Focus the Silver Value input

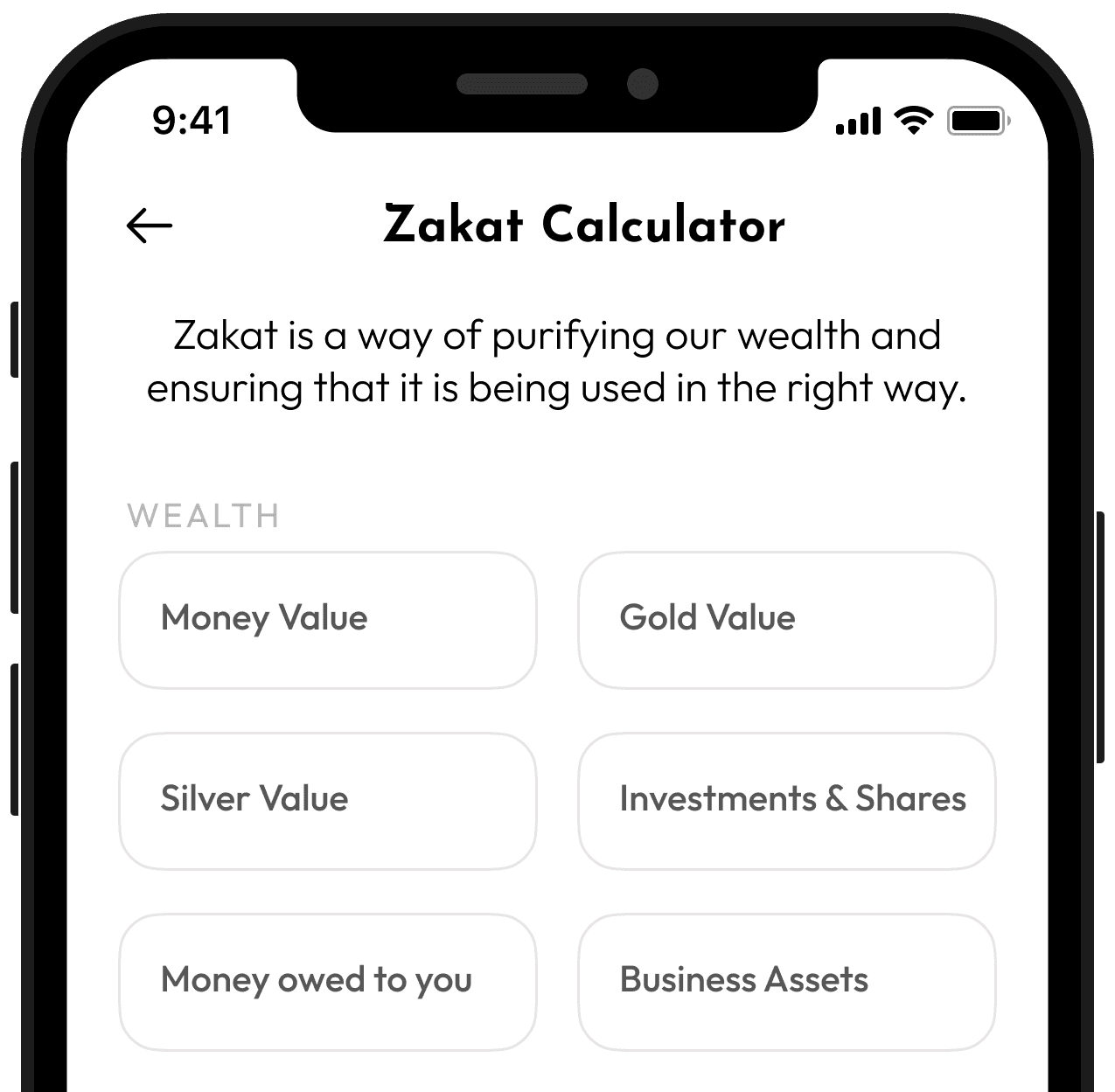327,801
